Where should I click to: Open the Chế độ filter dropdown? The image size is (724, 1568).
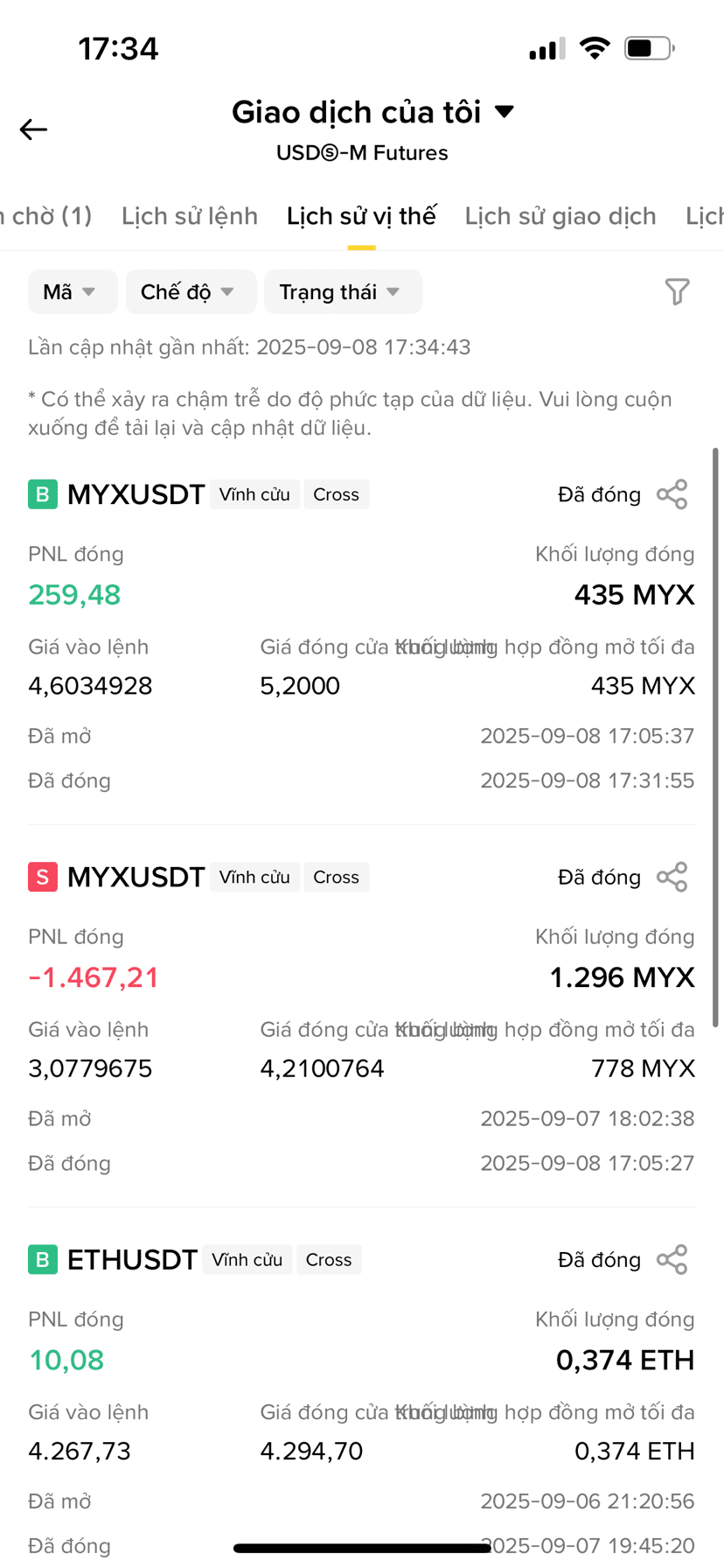pos(191,291)
